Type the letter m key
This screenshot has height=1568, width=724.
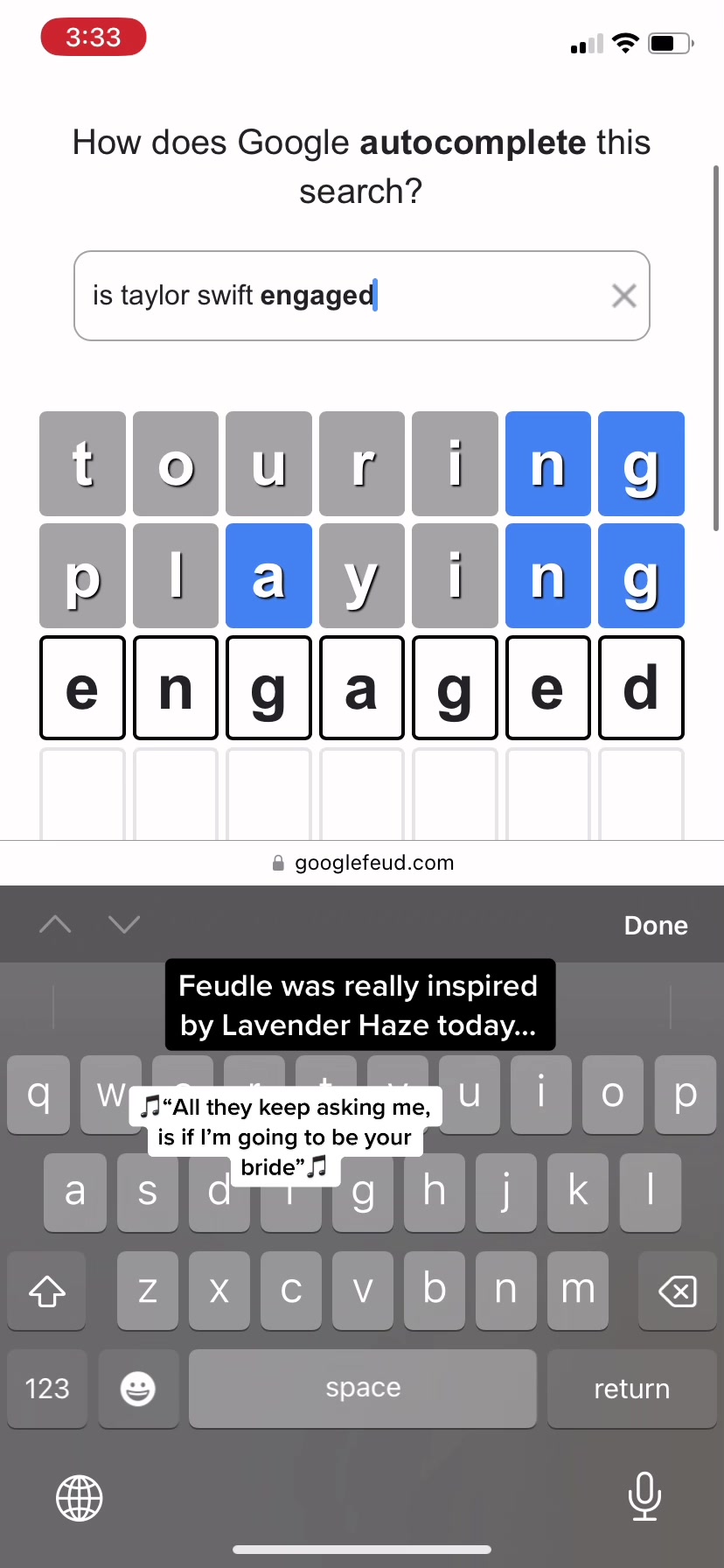[577, 1291]
